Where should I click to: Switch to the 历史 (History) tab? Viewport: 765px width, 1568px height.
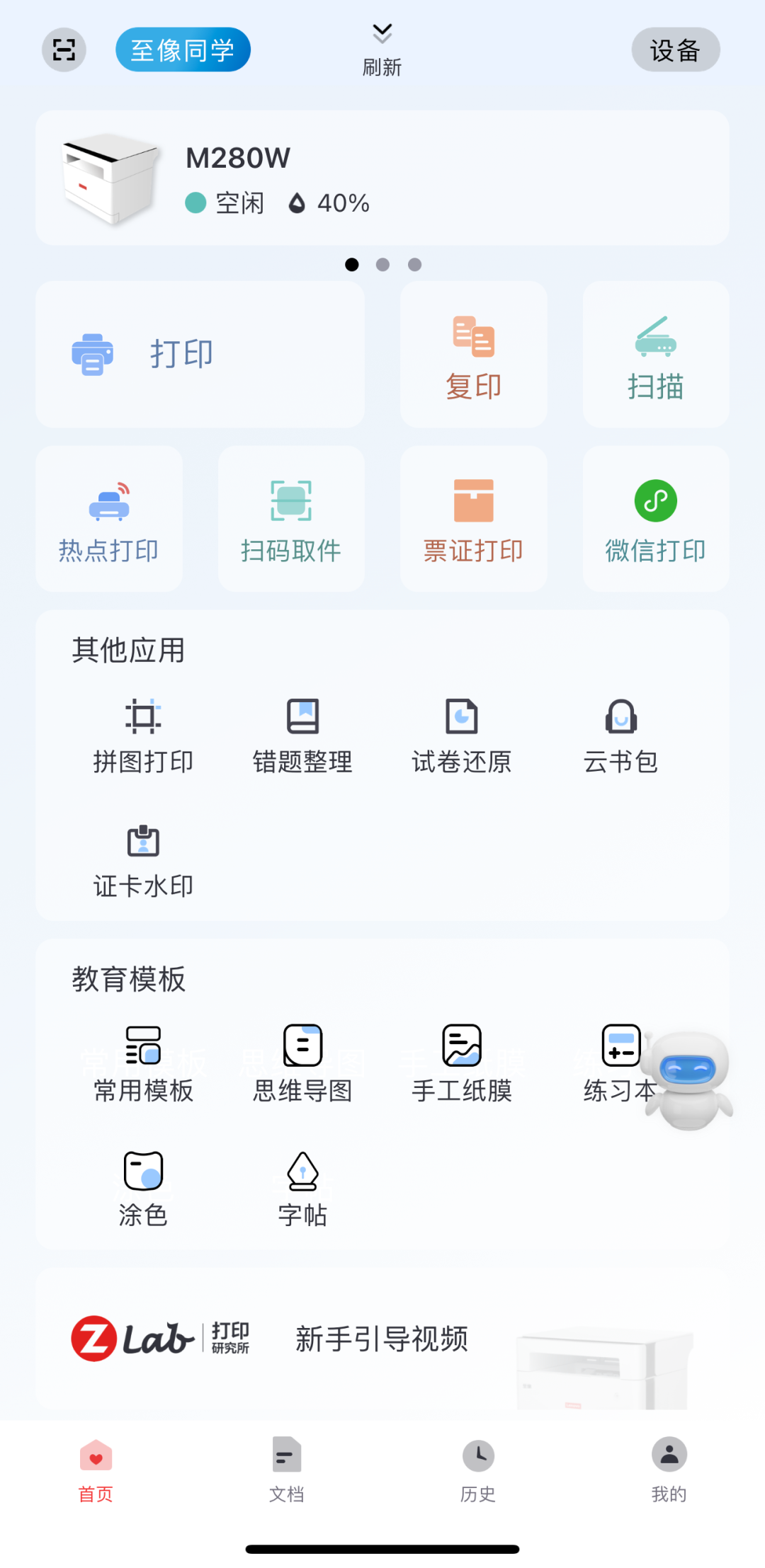tap(477, 1472)
